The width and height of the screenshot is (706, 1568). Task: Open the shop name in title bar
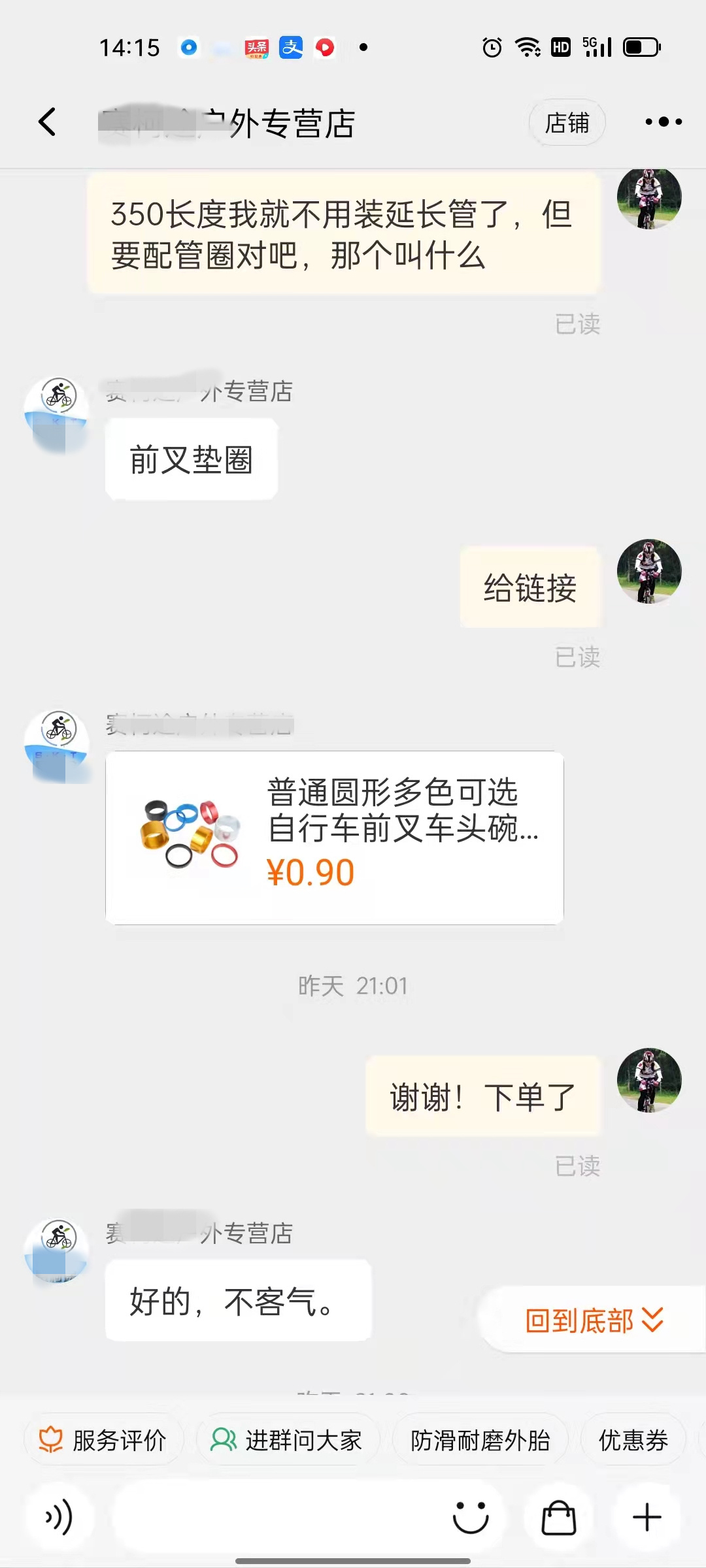pos(226,125)
